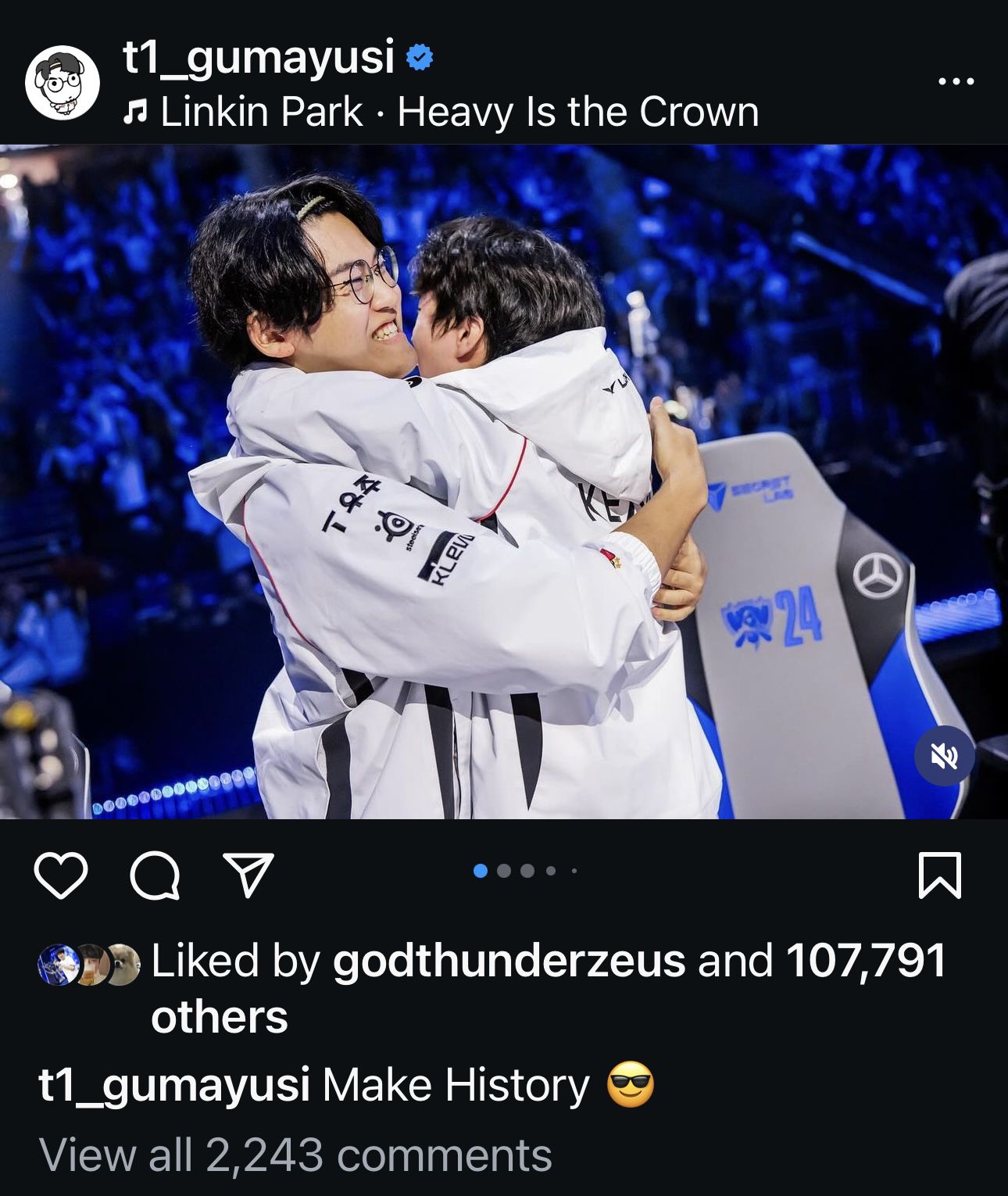Open godthunderzeus's profile from the likes
The width and height of the screenshot is (1008, 1196).
(509, 960)
